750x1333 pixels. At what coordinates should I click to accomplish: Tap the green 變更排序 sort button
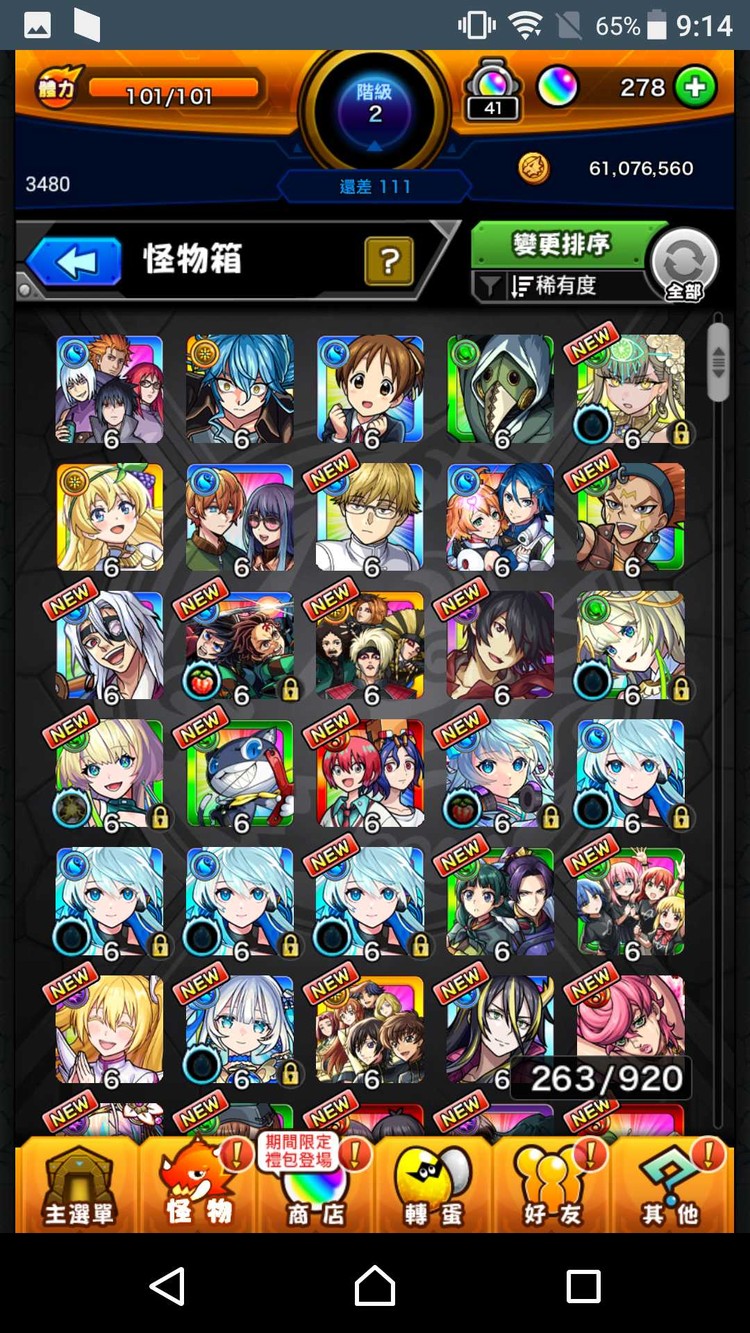(560, 244)
